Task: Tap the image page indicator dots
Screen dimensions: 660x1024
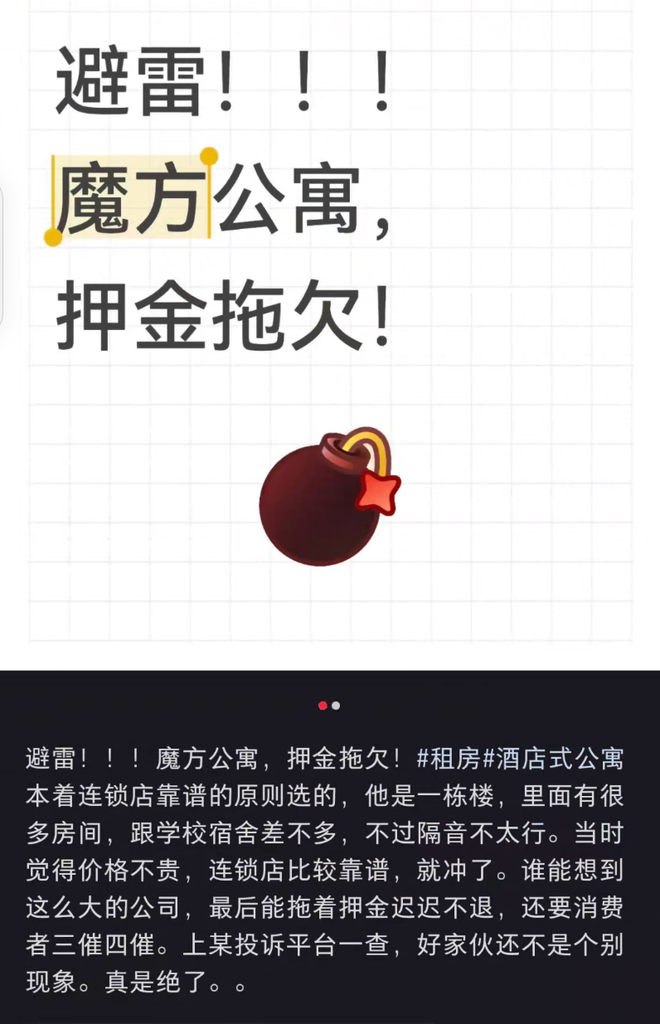Action: (329, 705)
